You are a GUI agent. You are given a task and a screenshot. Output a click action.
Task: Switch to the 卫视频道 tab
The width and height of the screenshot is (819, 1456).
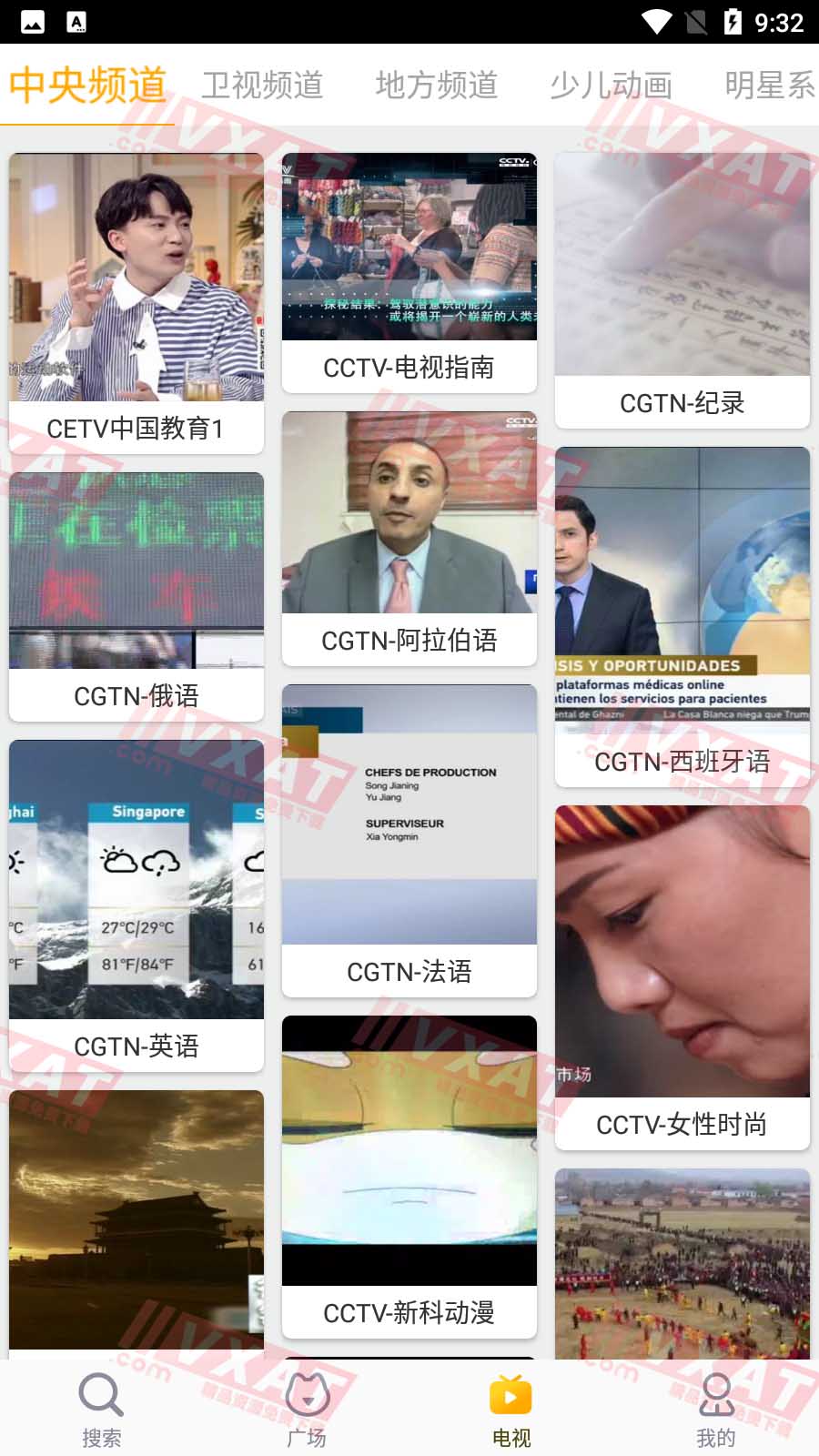pyautogui.click(x=262, y=86)
